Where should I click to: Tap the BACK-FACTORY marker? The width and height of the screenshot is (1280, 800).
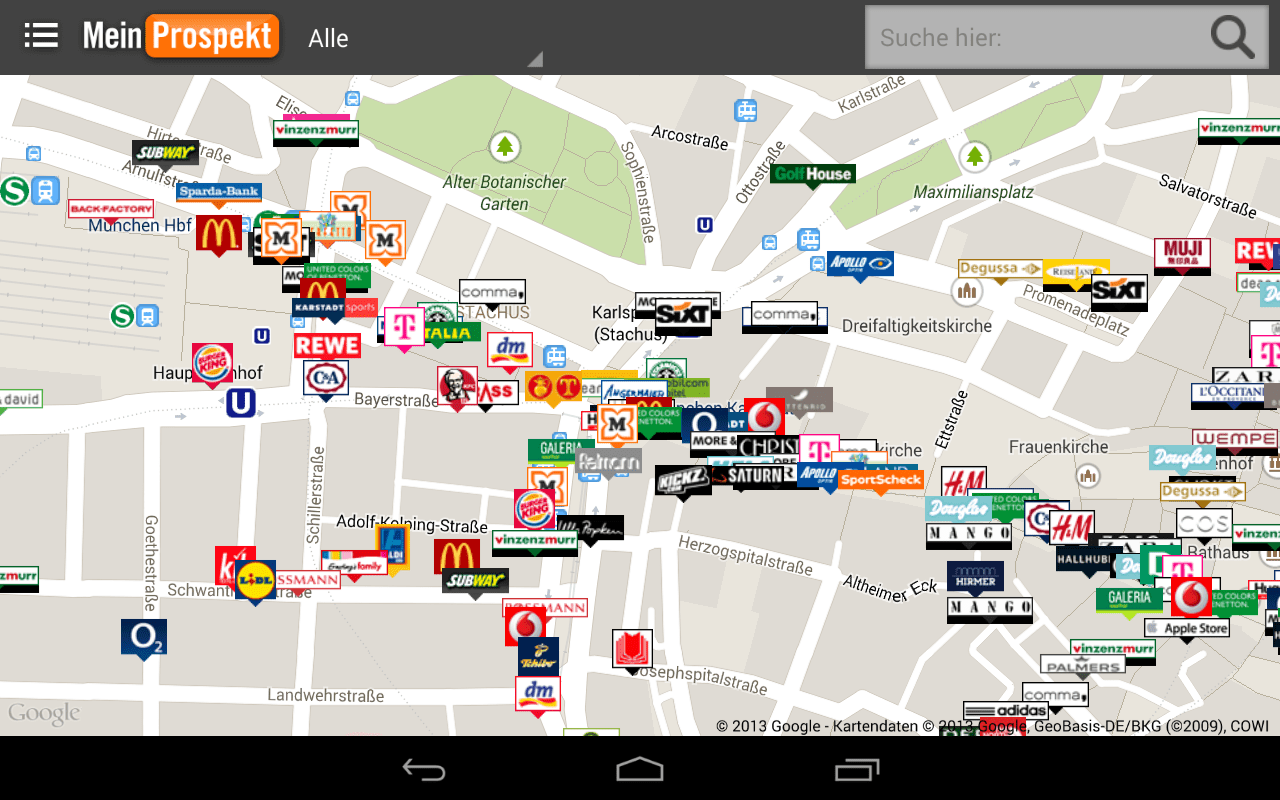coord(111,209)
